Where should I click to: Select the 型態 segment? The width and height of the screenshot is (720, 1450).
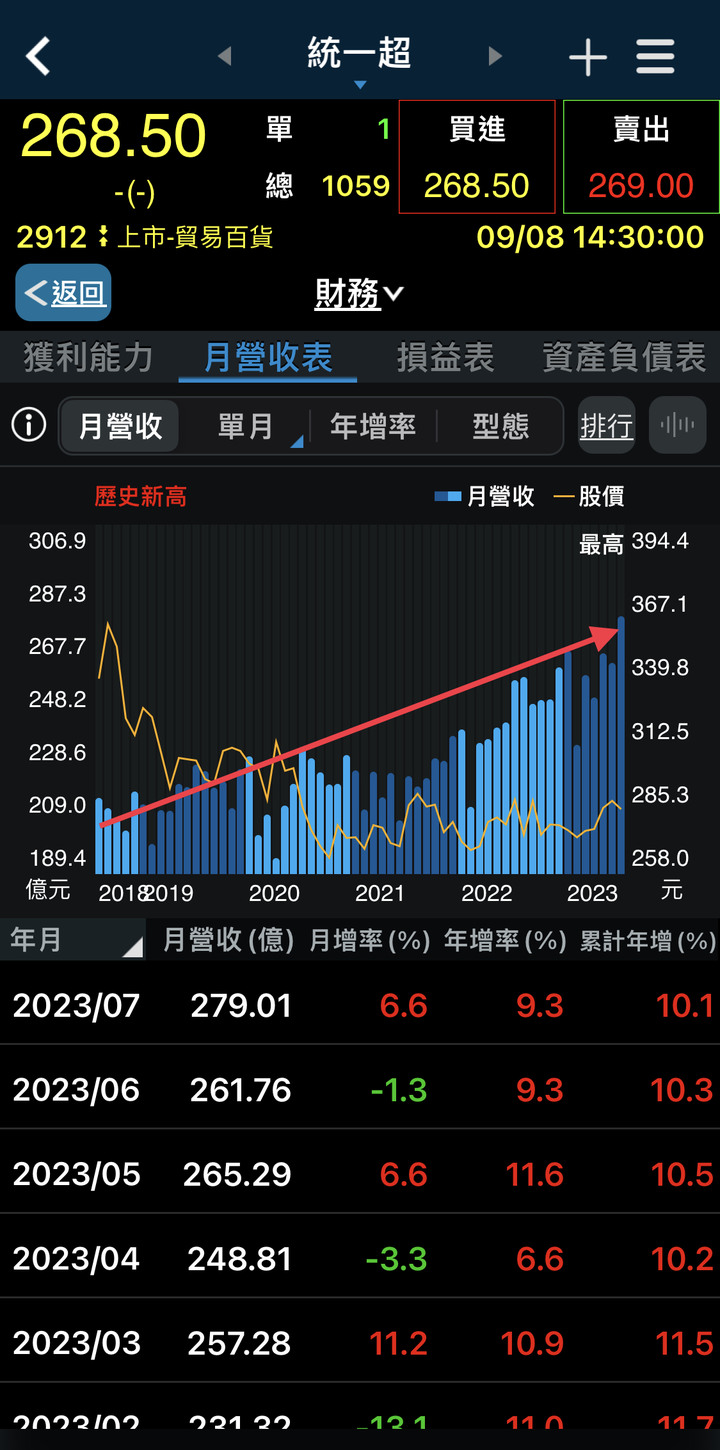(x=500, y=426)
